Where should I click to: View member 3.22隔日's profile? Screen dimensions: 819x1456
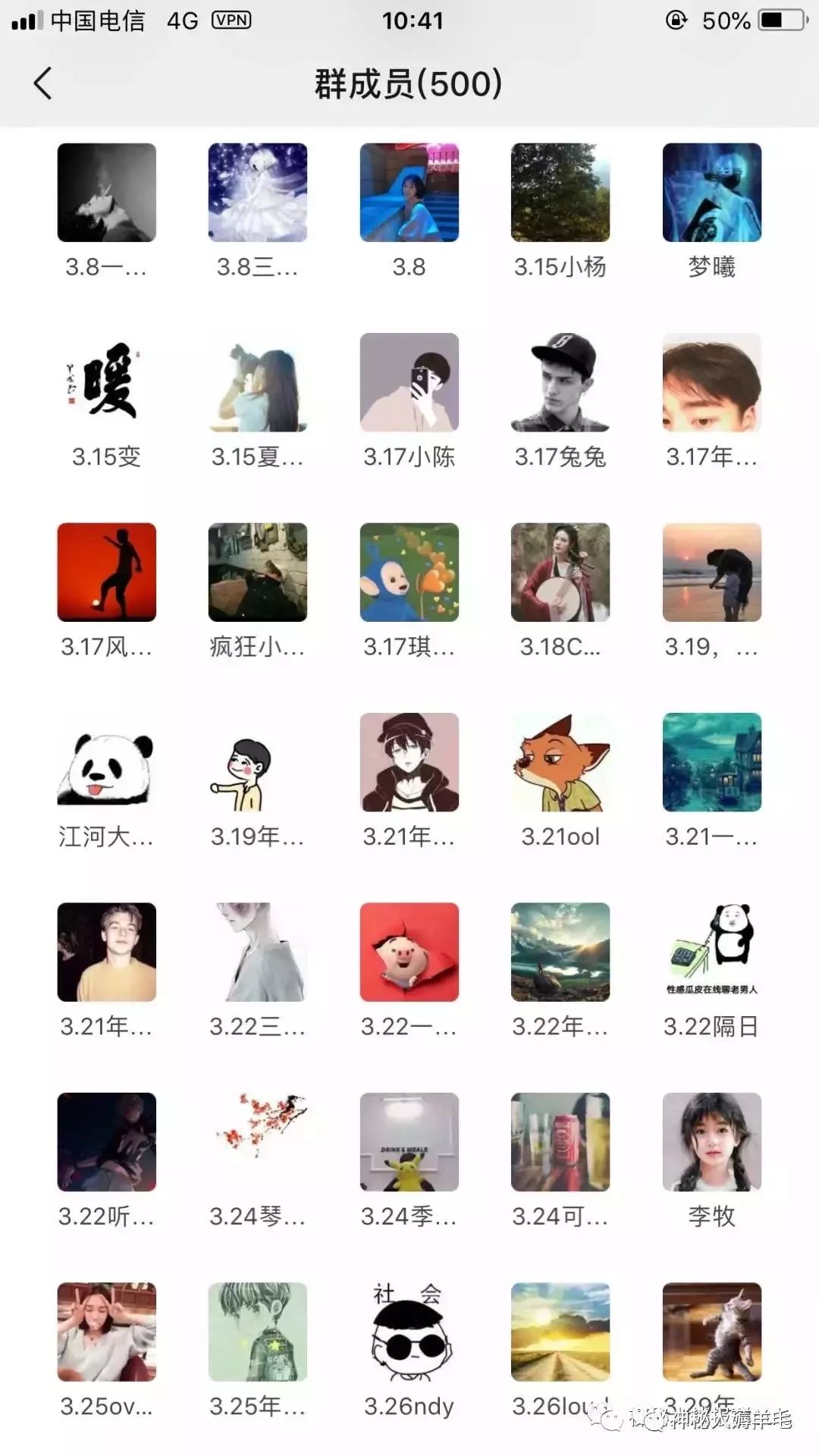711,952
